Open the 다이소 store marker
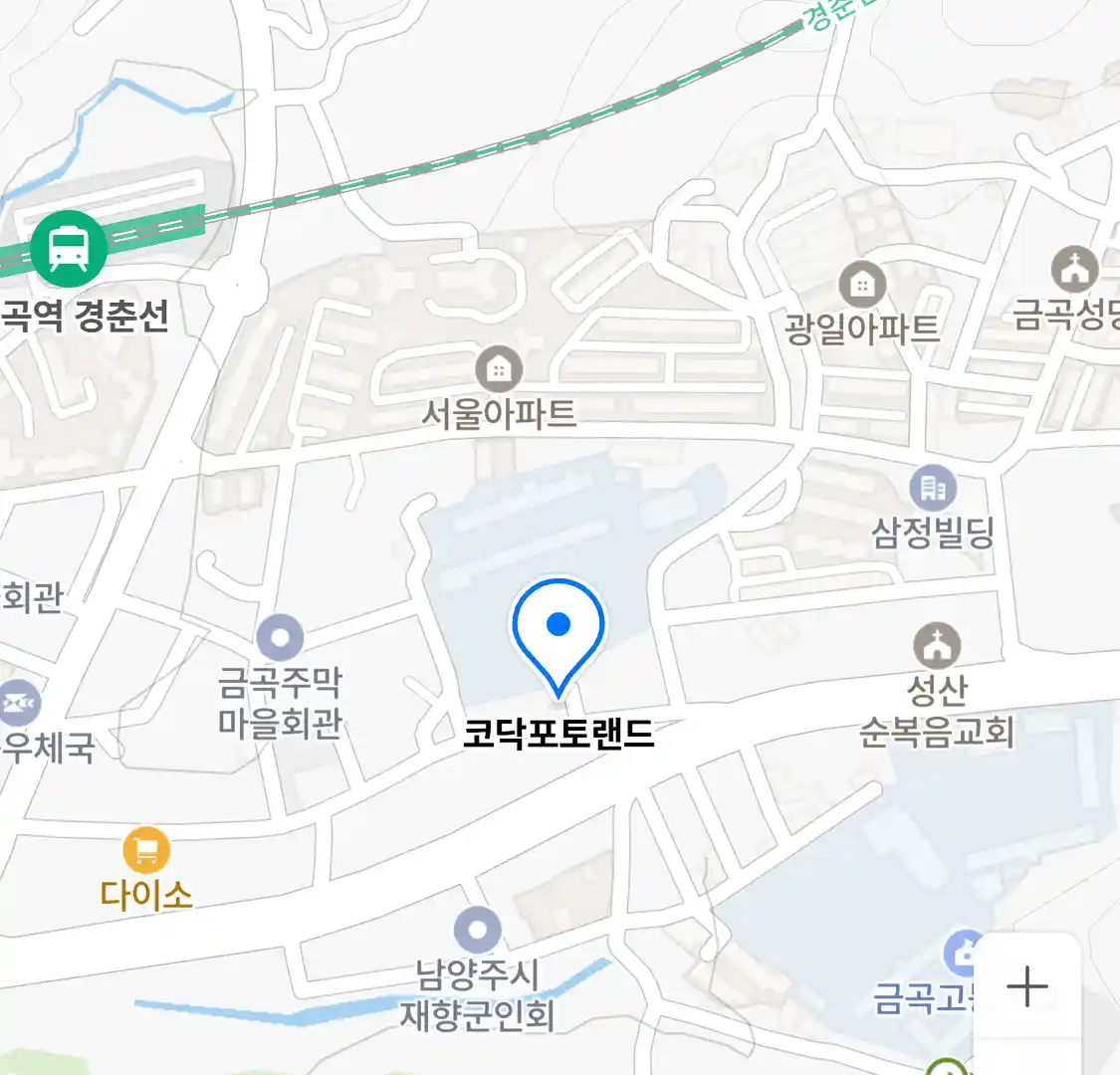This screenshot has width=1120, height=1075. pos(146,852)
